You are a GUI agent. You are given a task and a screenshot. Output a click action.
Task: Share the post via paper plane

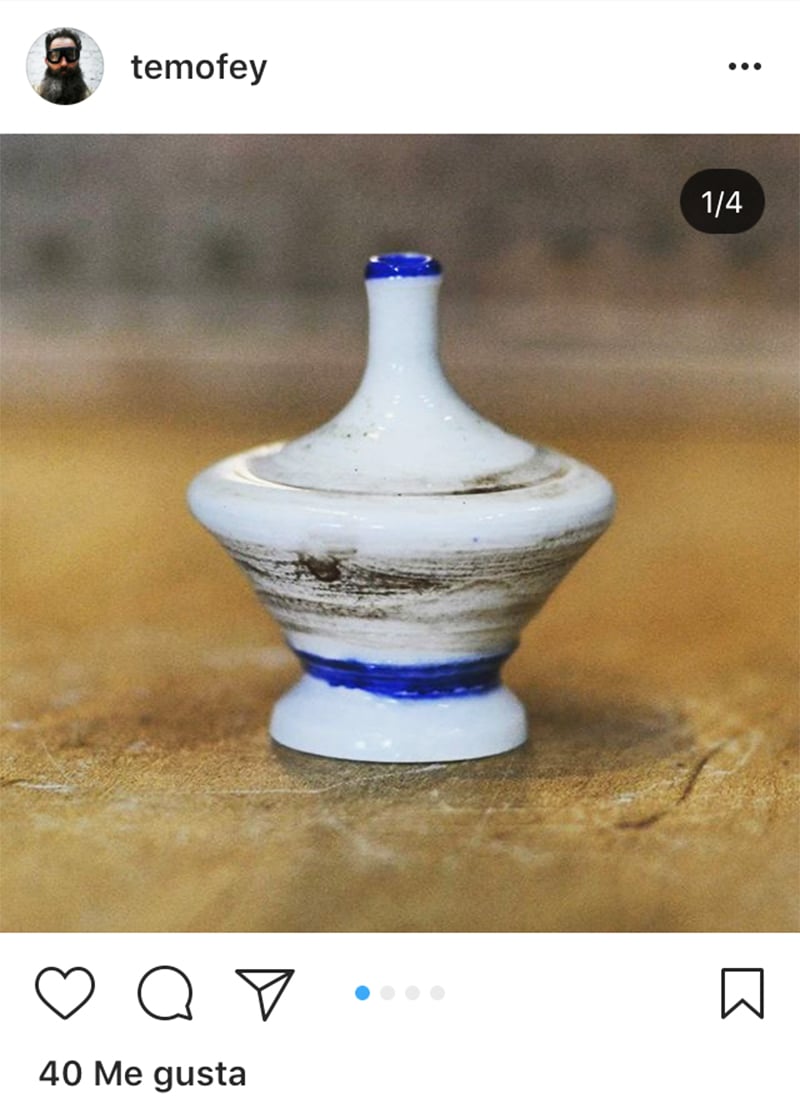coord(265,992)
